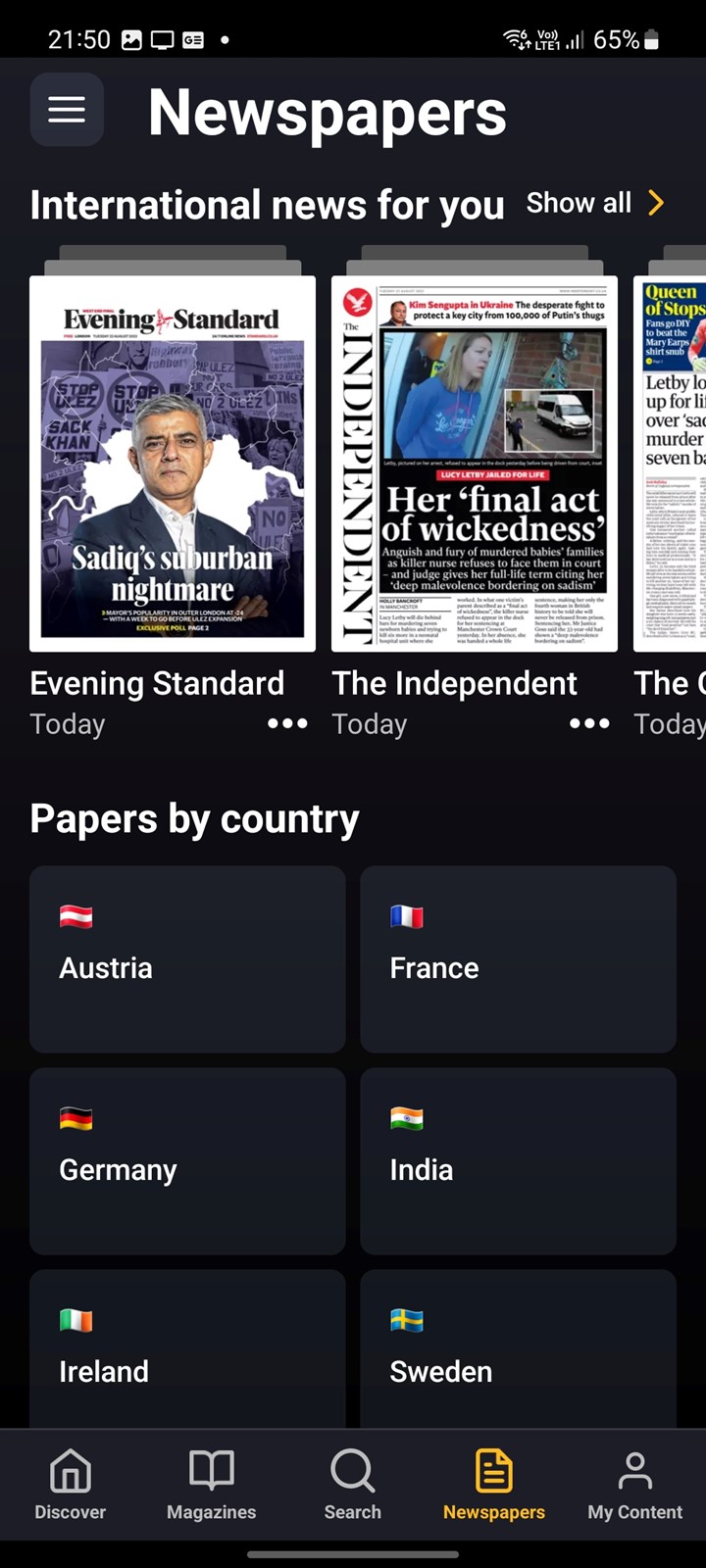Open The Independent newspaper cover
The image size is (706, 1568).
pos(475,464)
